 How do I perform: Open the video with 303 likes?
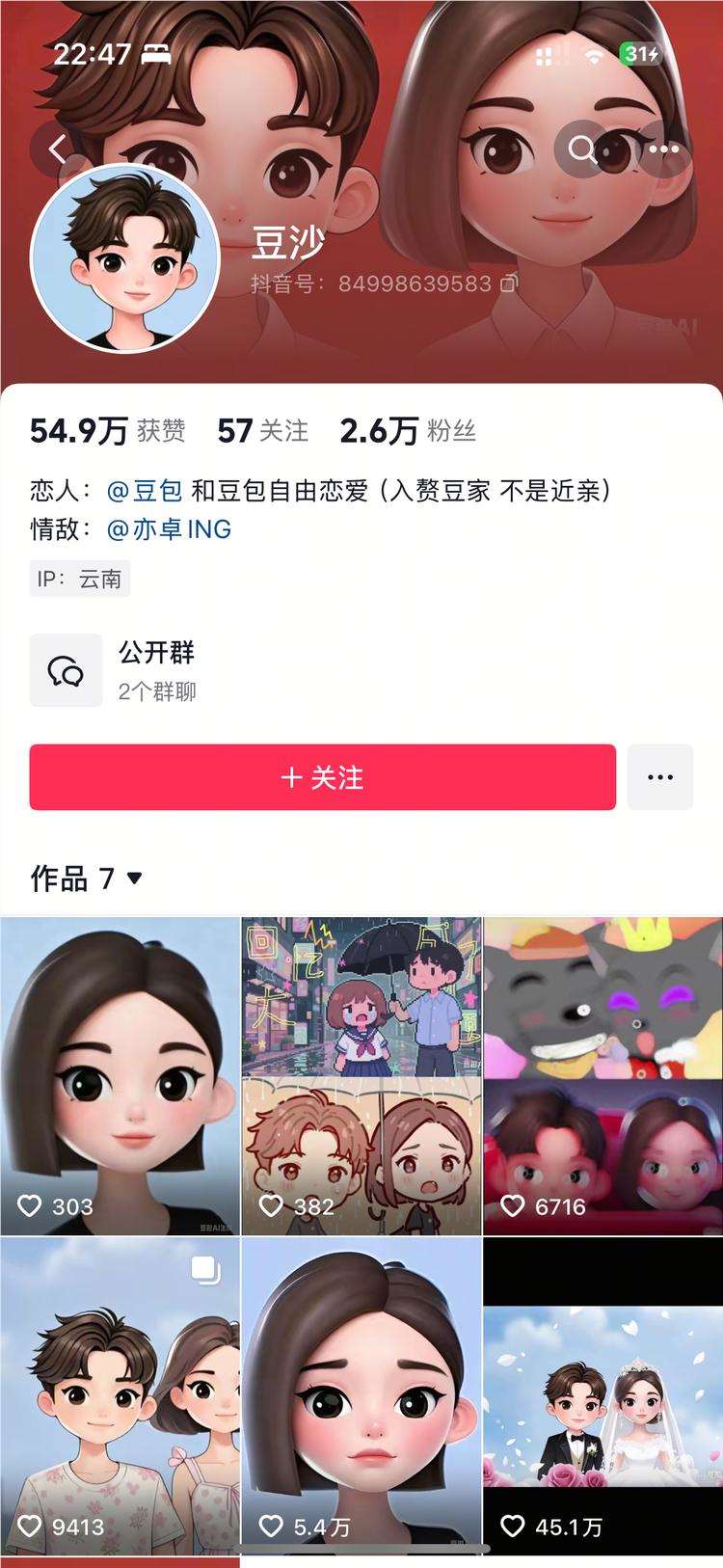(x=120, y=1075)
